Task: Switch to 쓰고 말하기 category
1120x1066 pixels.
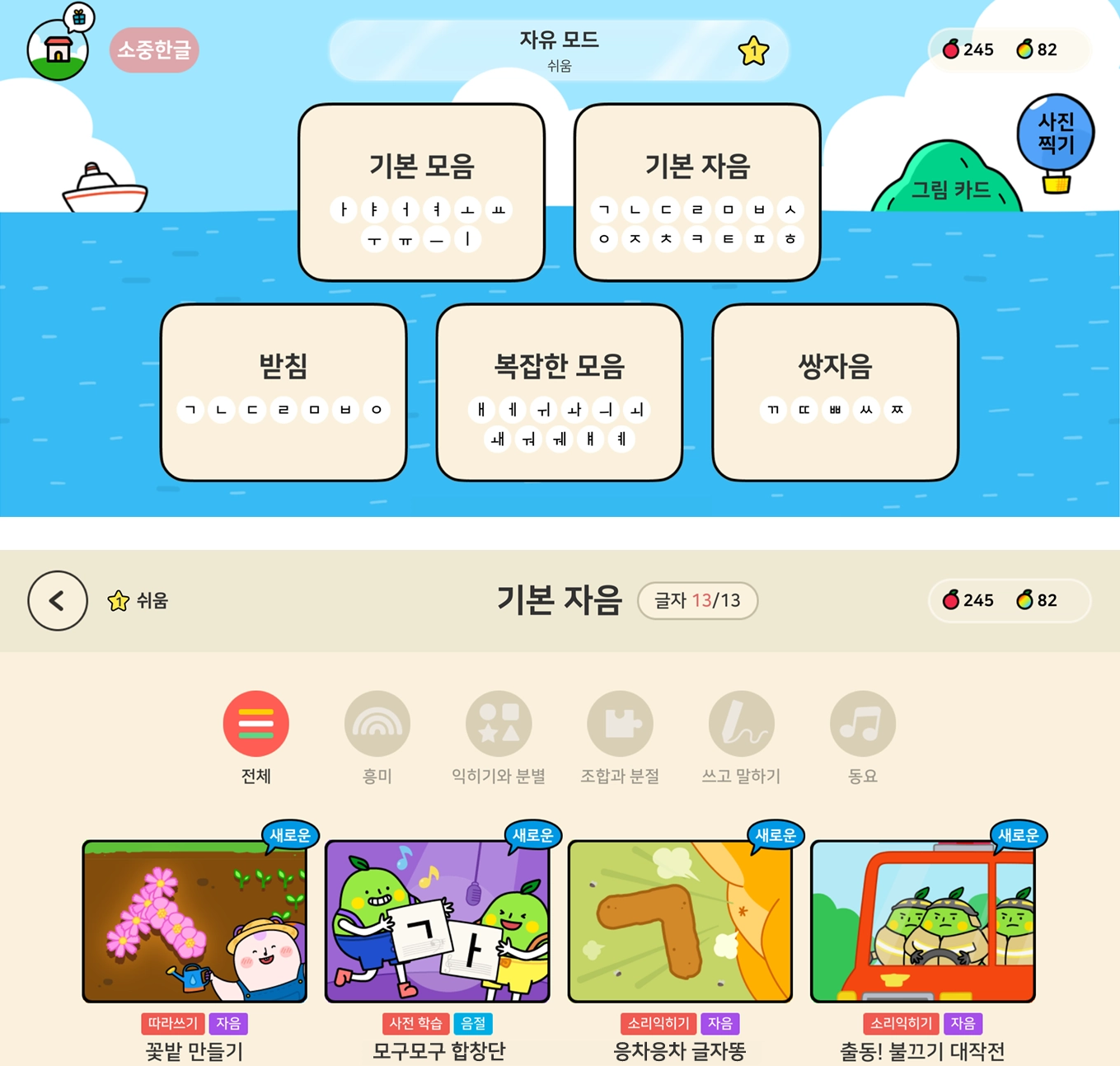Action: (x=741, y=724)
